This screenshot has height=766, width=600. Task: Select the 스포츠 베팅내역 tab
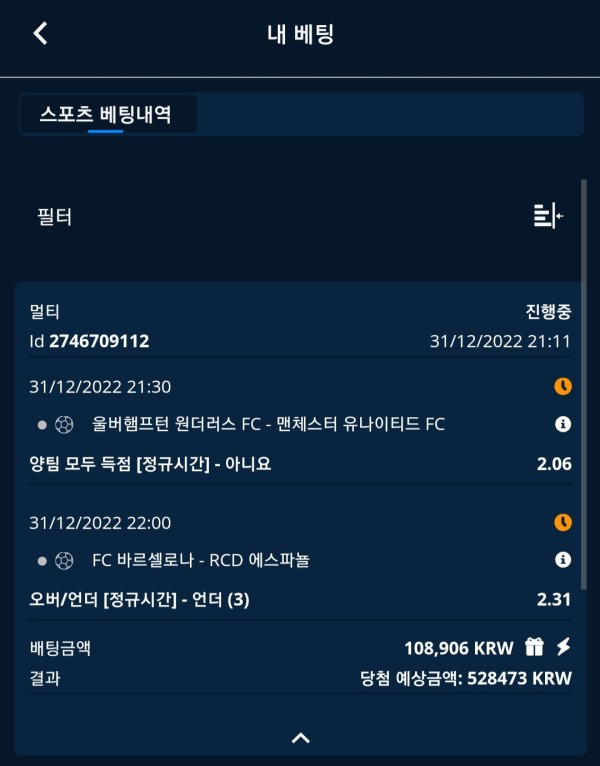[x=106, y=115]
